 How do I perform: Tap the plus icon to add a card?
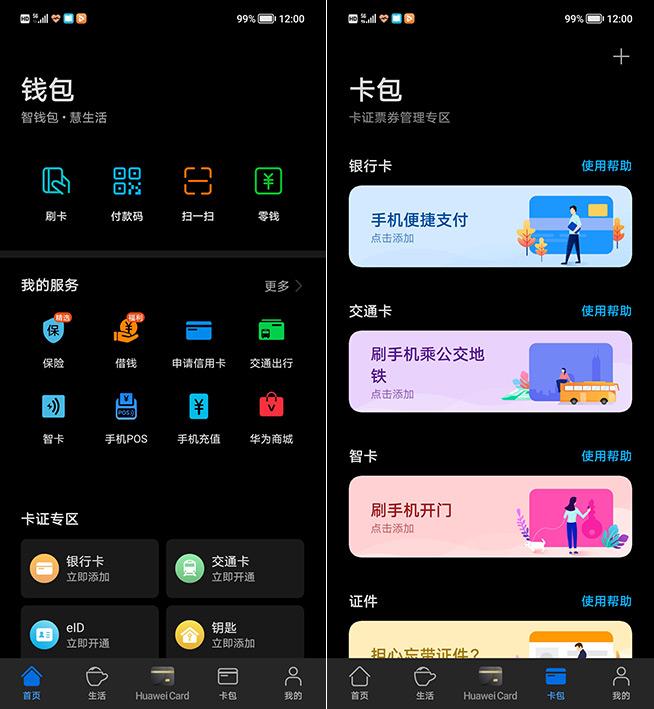tap(621, 57)
